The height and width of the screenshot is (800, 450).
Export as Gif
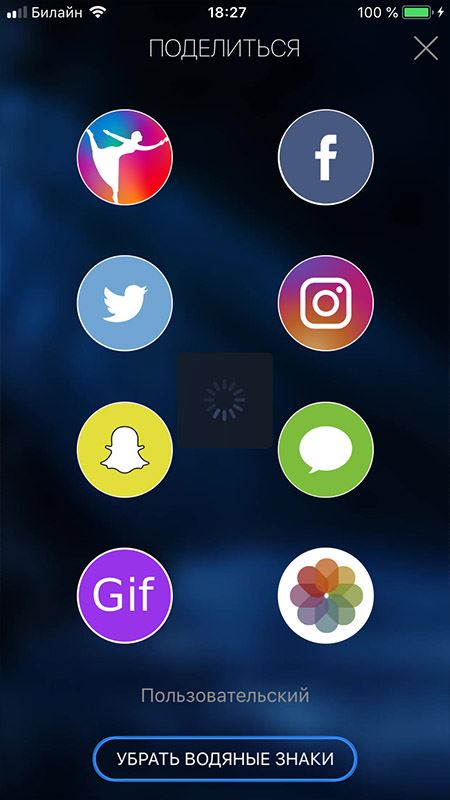[x=125, y=595]
